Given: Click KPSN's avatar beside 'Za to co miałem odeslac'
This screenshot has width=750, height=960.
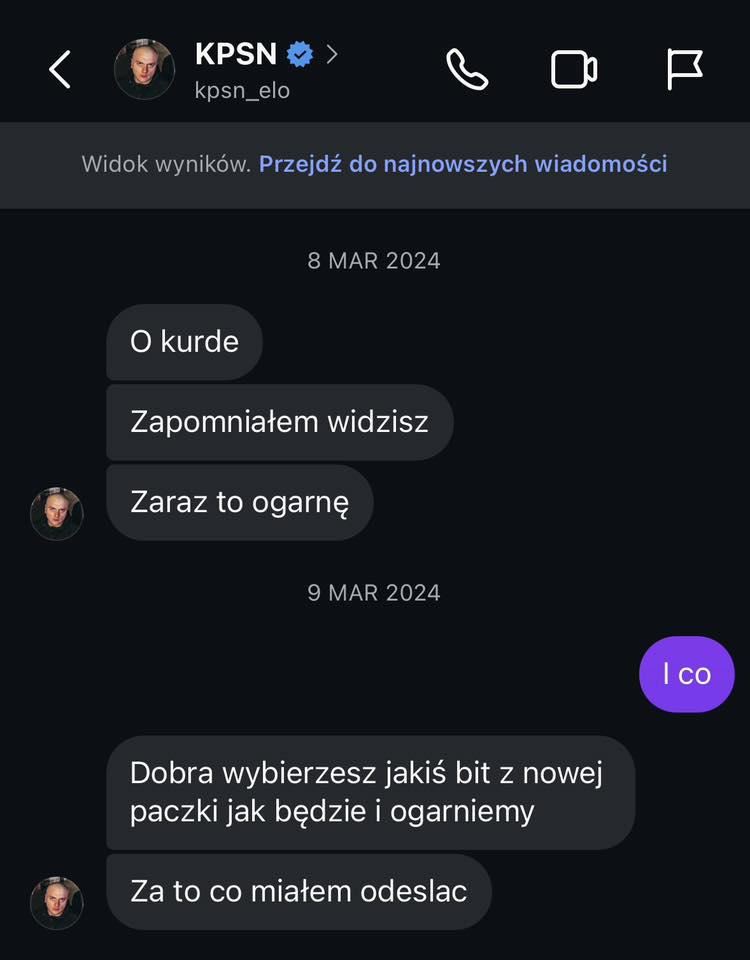Looking at the screenshot, I should pos(57,903).
